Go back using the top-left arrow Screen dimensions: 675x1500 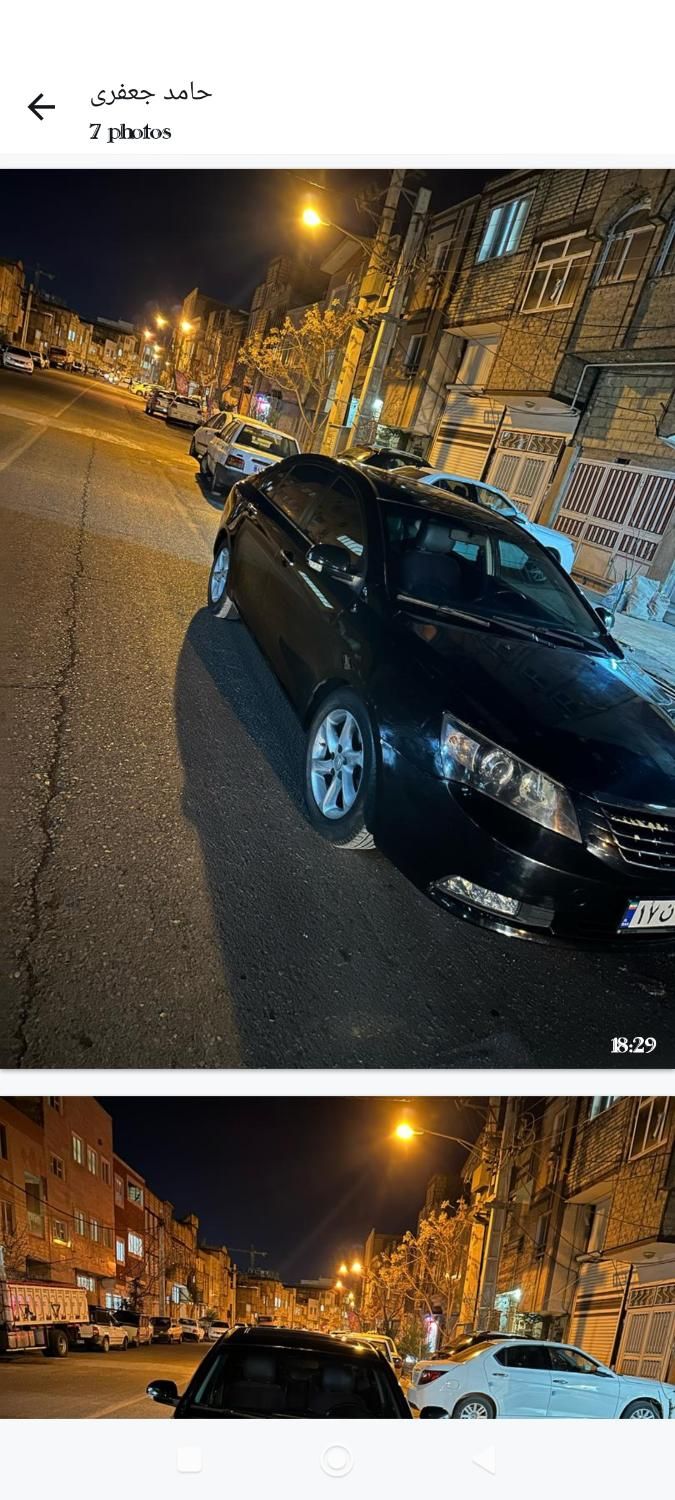(x=41, y=107)
